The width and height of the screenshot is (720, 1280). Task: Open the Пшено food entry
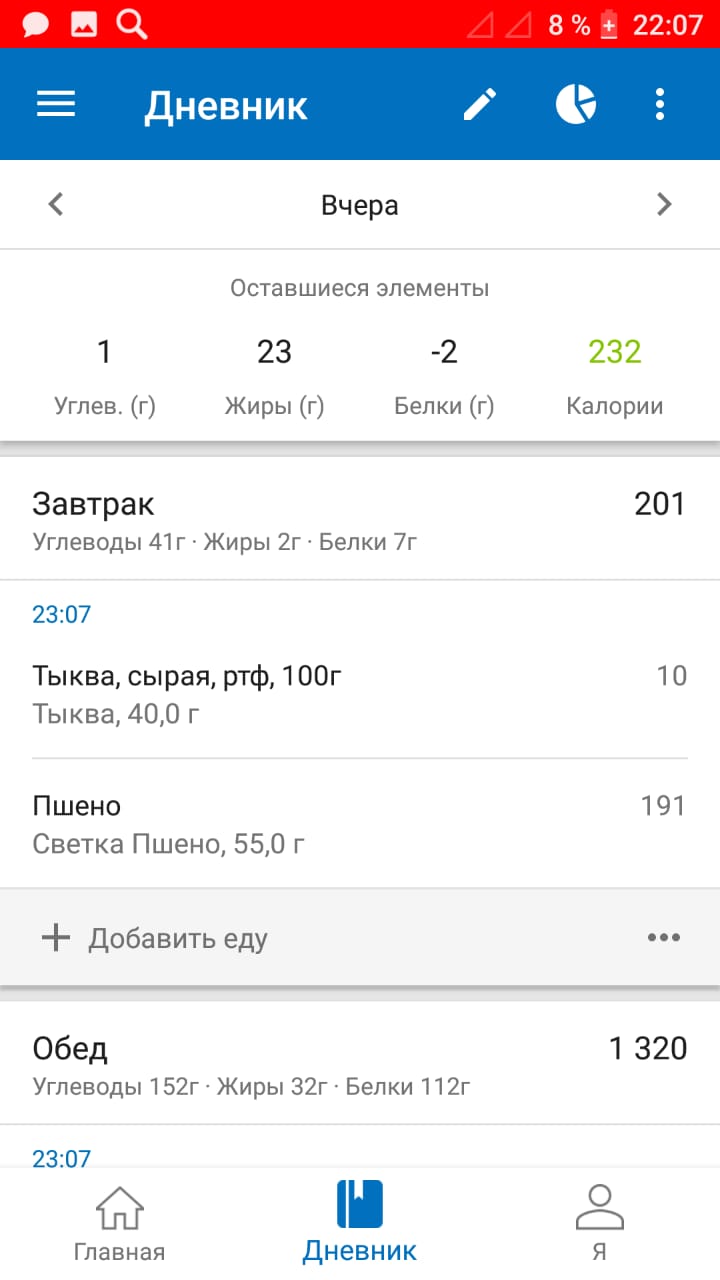pos(360,824)
